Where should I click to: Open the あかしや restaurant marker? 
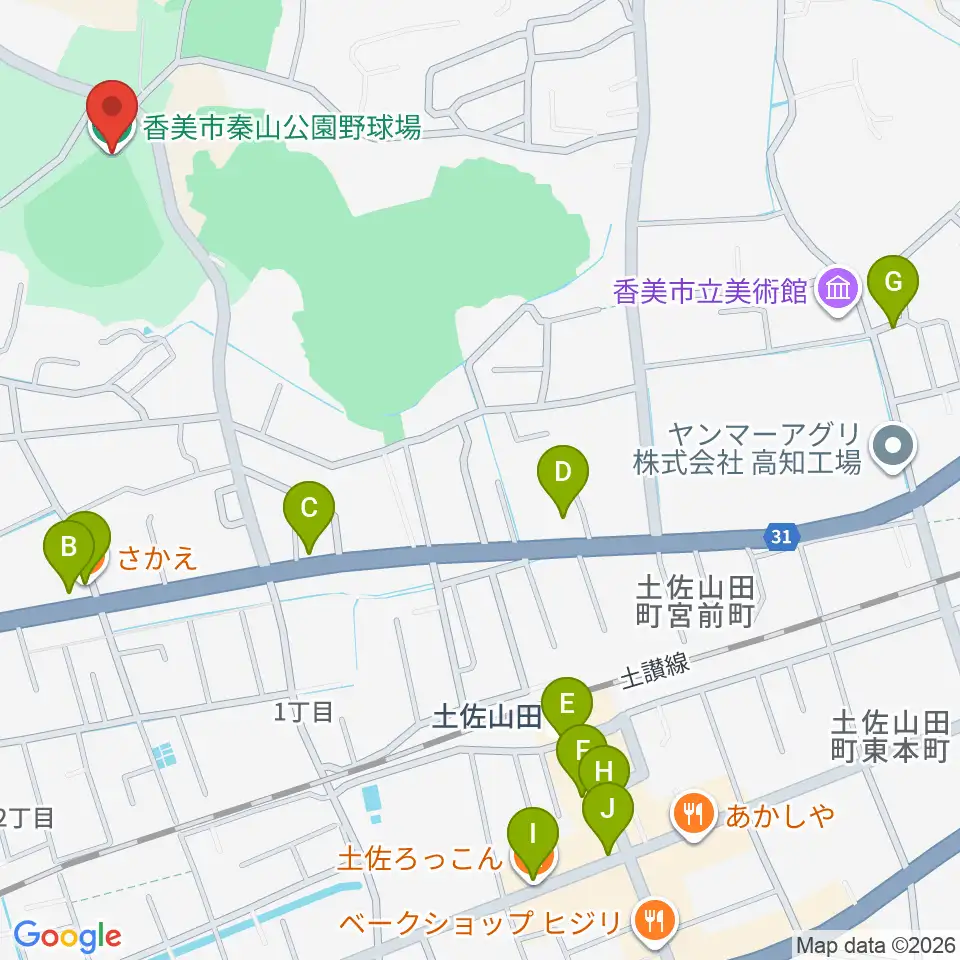click(x=693, y=816)
